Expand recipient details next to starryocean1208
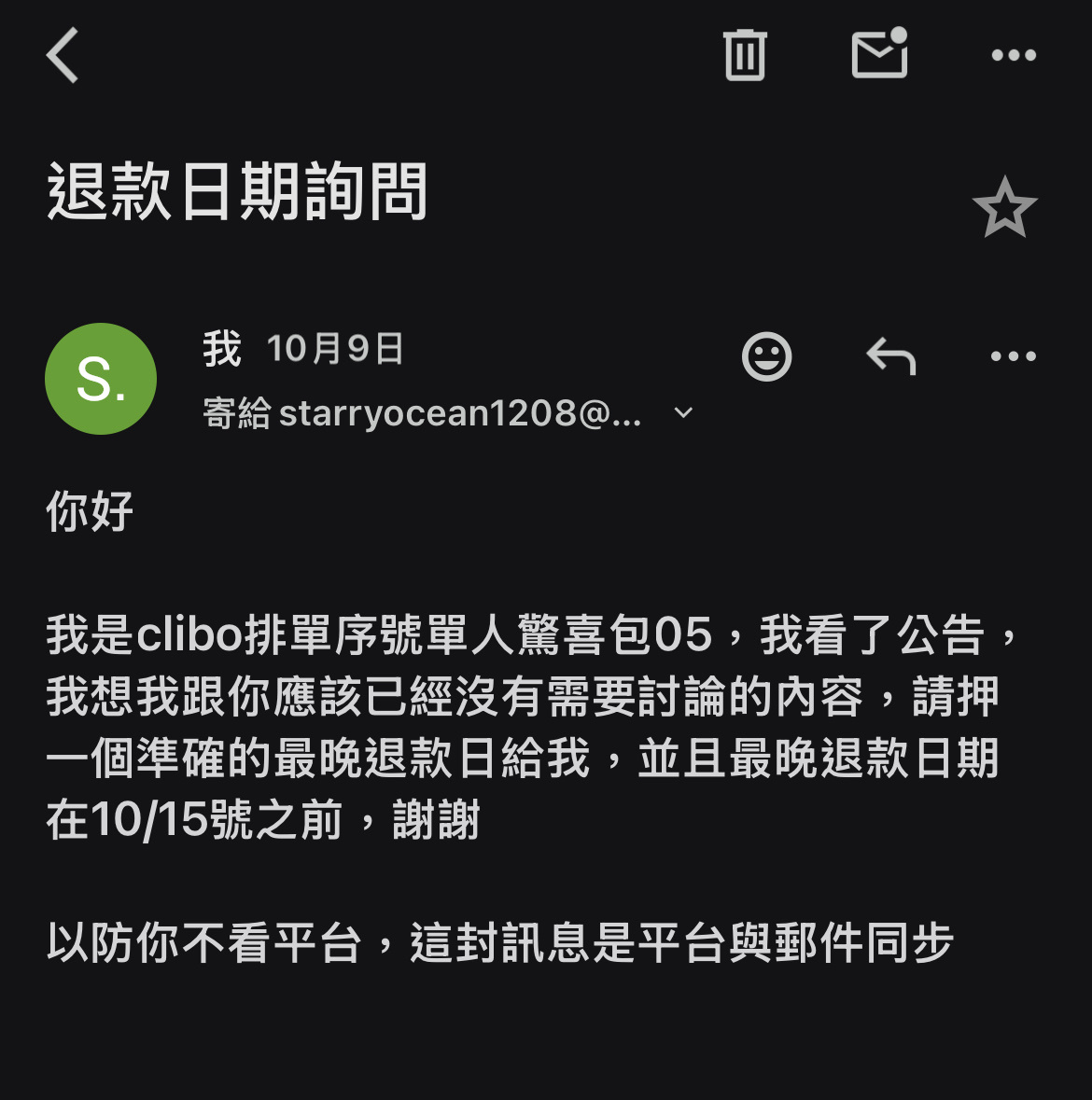The width and height of the screenshot is (1092, 1100). point(684,412)
